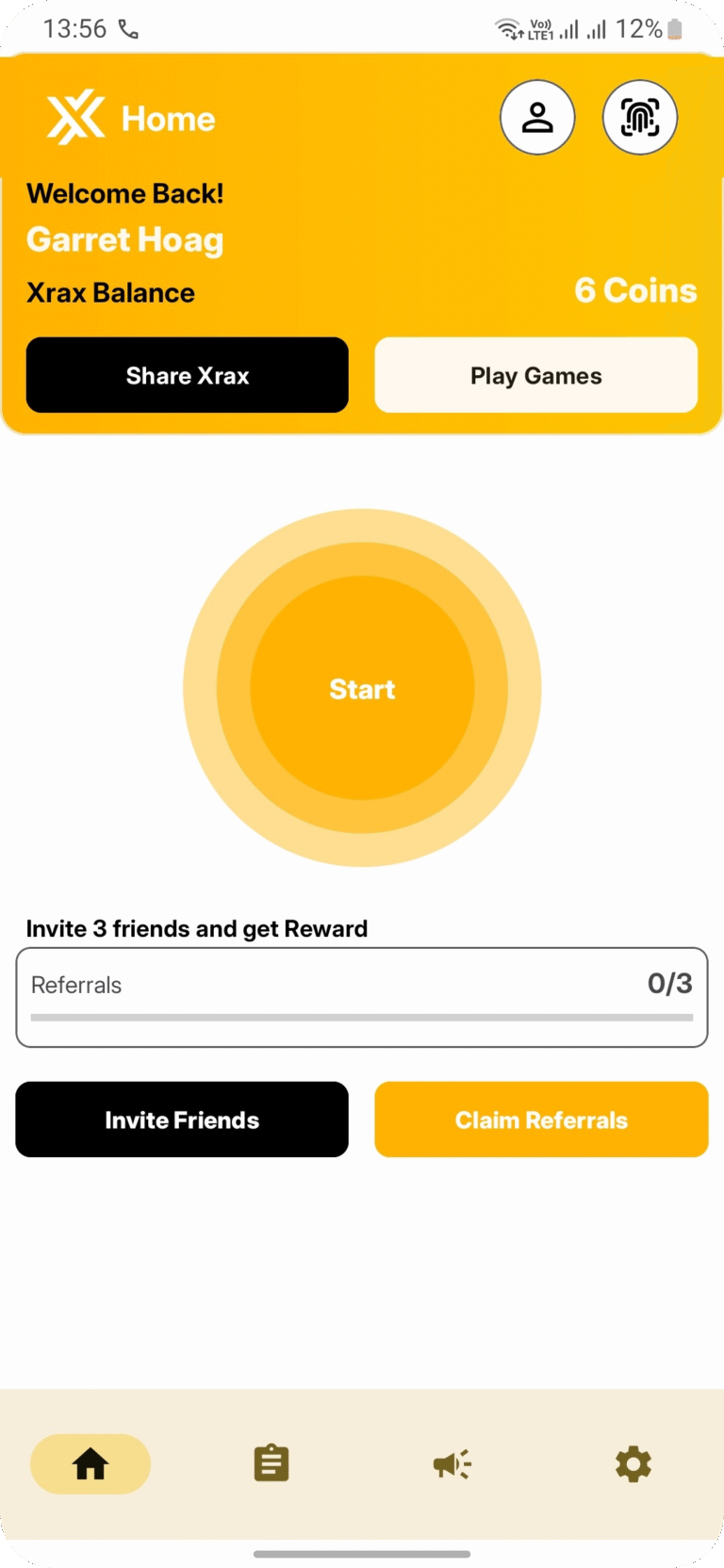Open Play Games
Viewport: 724px width, 1568px height.
coord(535,375)
